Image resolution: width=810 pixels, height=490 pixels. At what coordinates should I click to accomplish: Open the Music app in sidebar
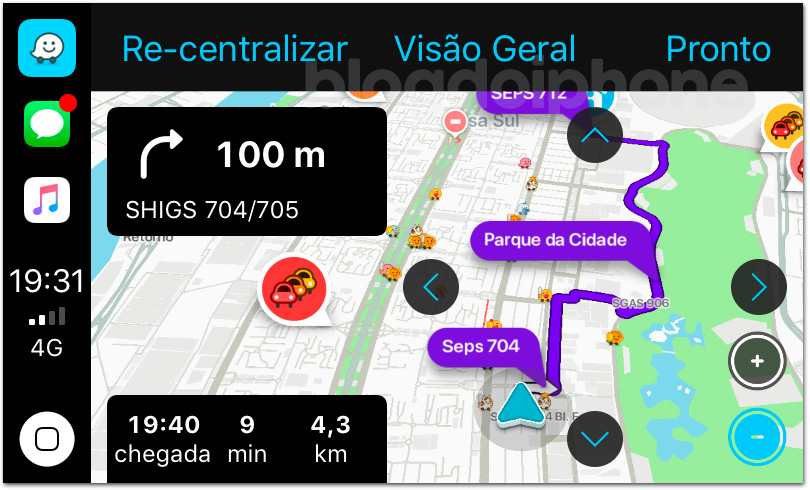coord(47,199)
